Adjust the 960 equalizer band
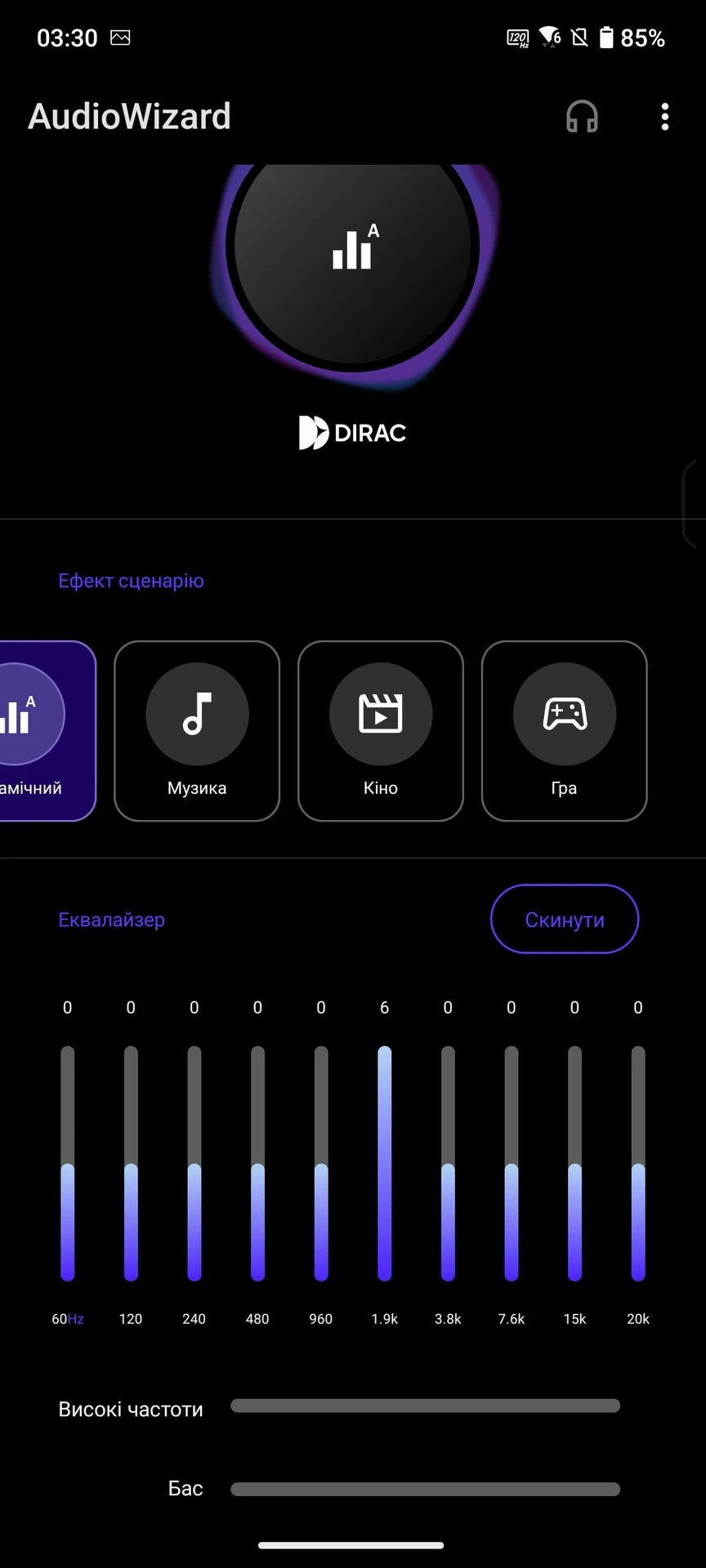Image resolution: width=706 pixels, height=1568 pixels. (x=321, y=1165)
